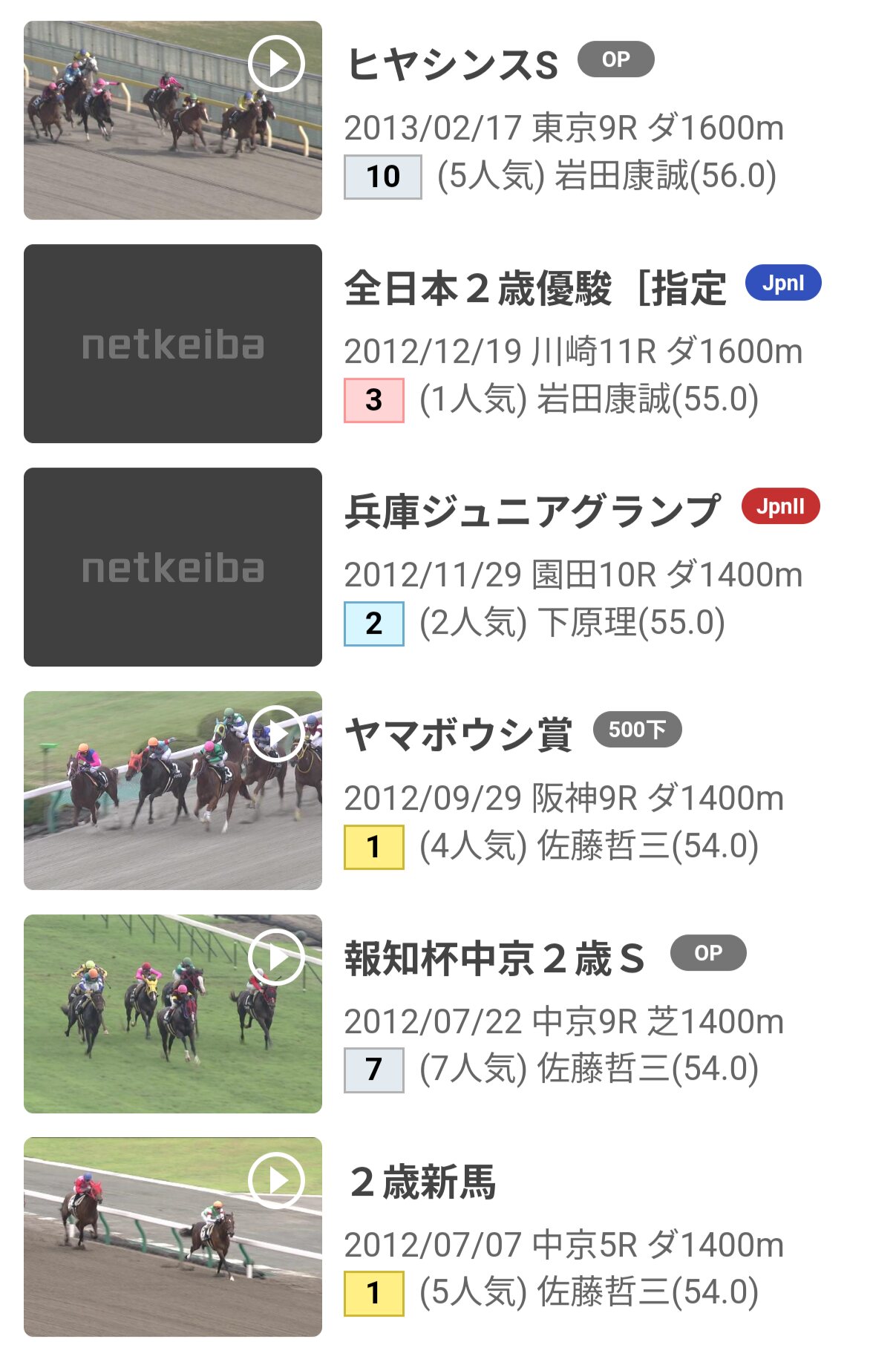
Task: Play the 報知杯中京2歳S race video
Action: coord(276,957)
